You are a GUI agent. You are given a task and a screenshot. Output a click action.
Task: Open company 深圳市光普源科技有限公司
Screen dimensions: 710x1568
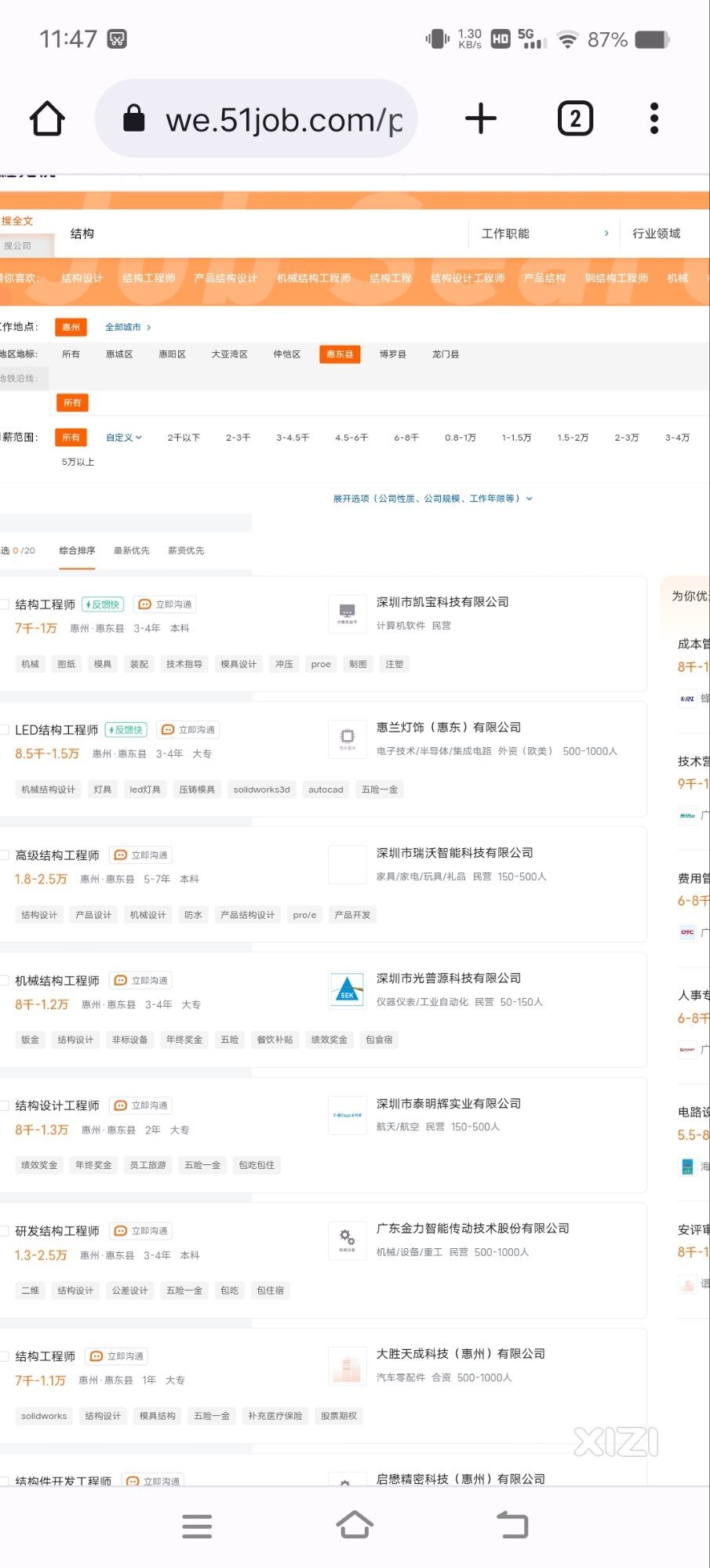[x=449, y=978]
